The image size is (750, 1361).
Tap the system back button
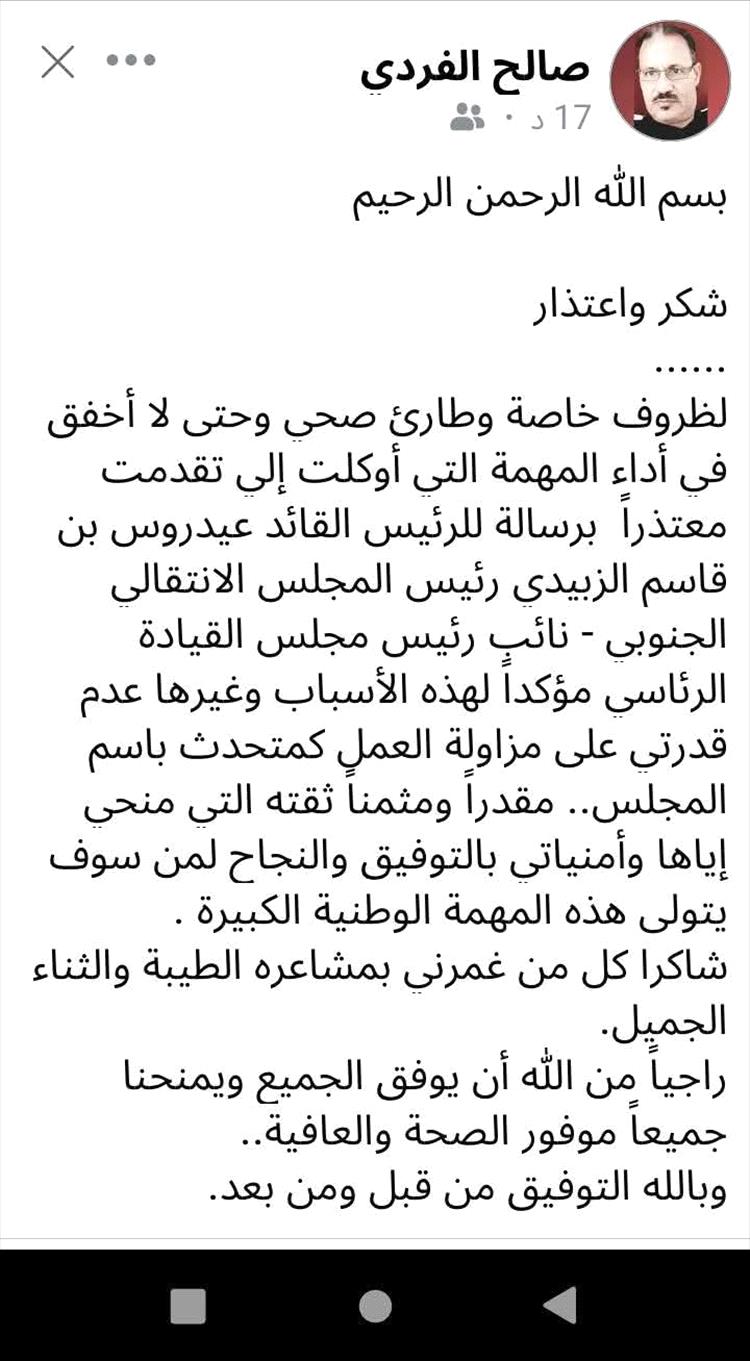(x=559, y=1305)
